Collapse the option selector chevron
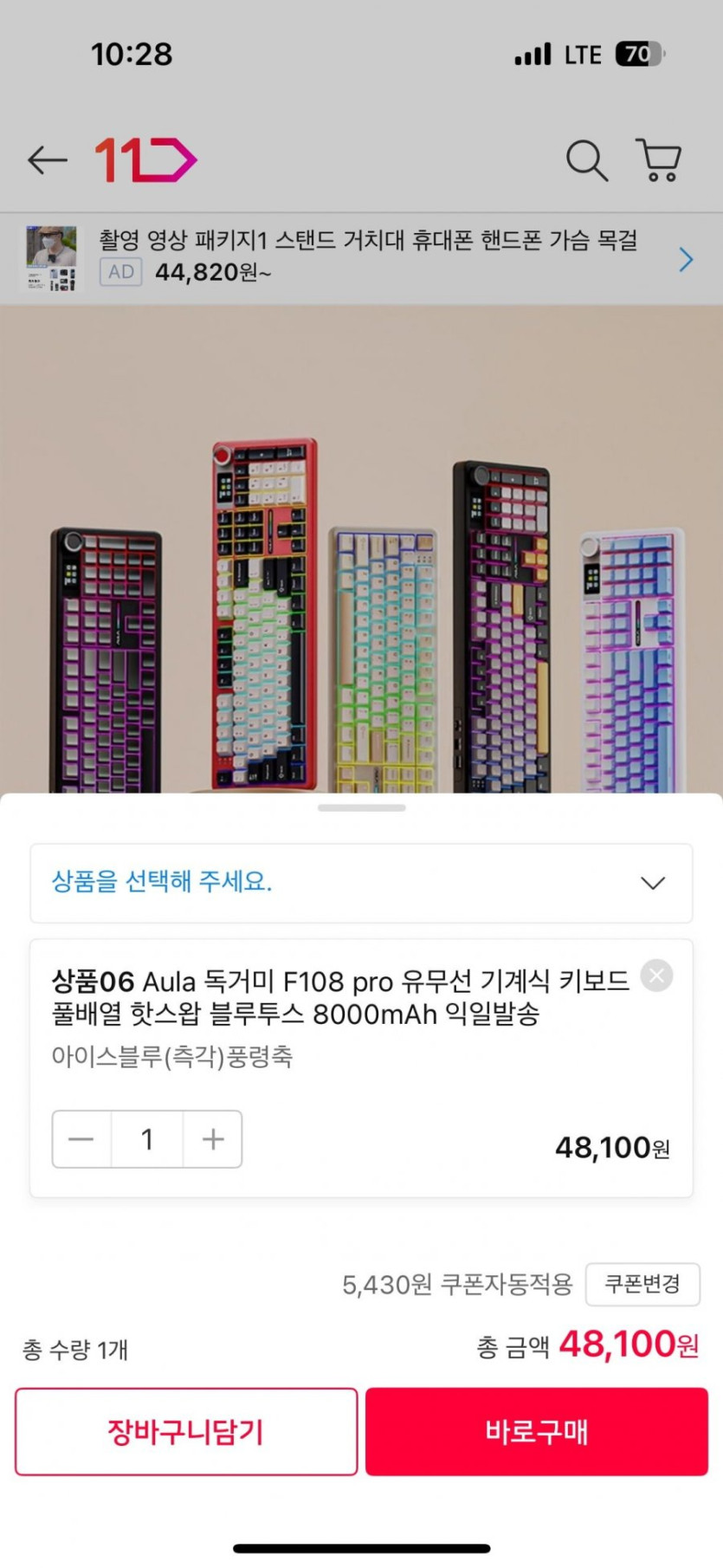Image resolution: width=723 pixels, height=1568 pixels. 652,883
